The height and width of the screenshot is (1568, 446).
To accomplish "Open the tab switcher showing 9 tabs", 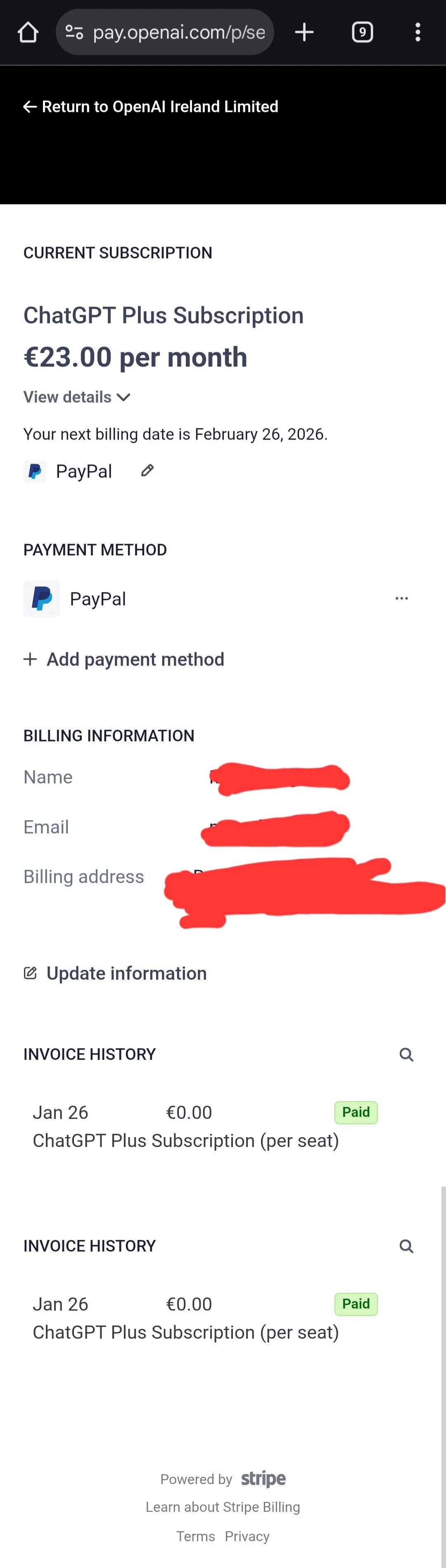I will coord(362,32).
